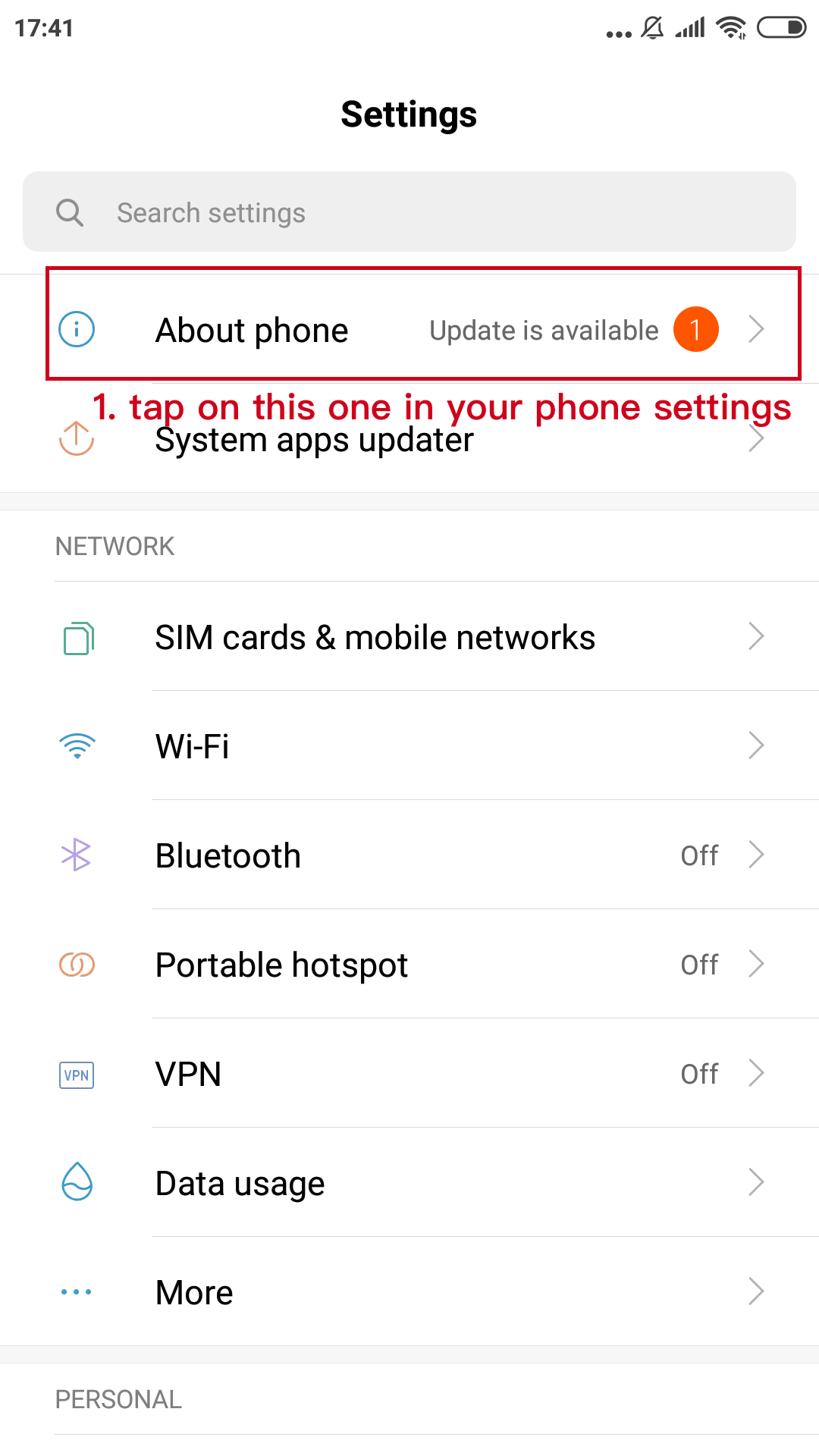Open SIM cards & mobile networks
This screenshot has width=819, height=1456.
click(x=409, y=637)
